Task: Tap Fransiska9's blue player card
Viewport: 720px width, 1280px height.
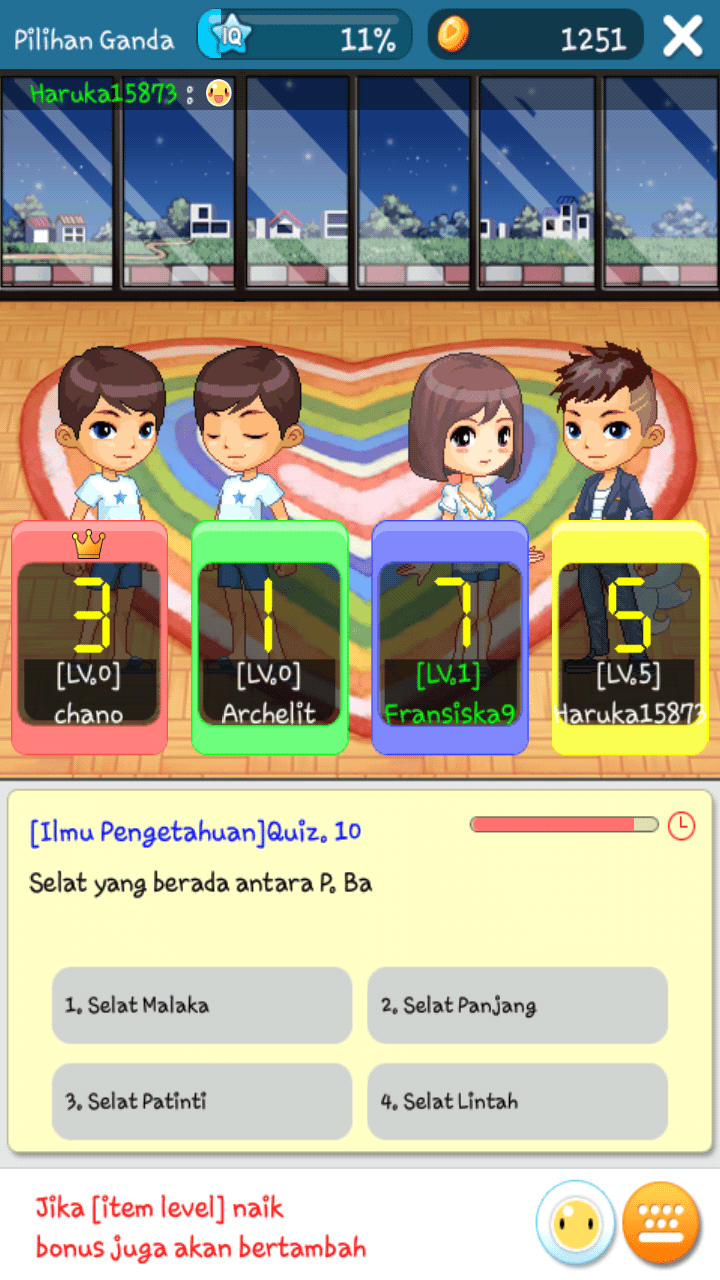Action: (x=449, y=638)
